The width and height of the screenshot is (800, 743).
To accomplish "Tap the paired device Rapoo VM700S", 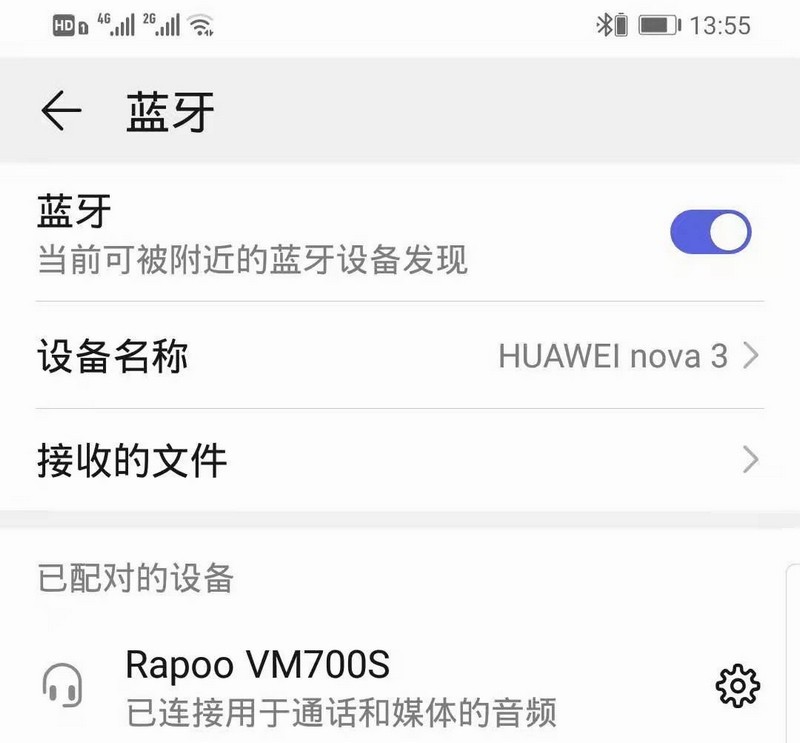I will click(340, 685).
